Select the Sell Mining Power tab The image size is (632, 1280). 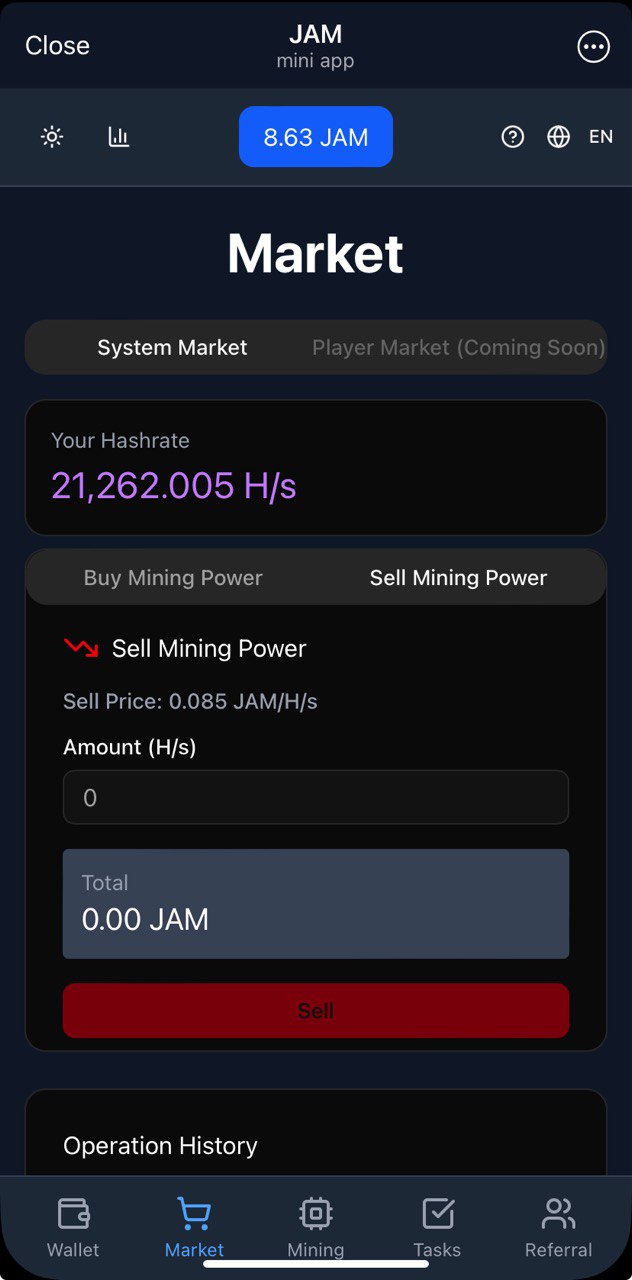[458, 578]
